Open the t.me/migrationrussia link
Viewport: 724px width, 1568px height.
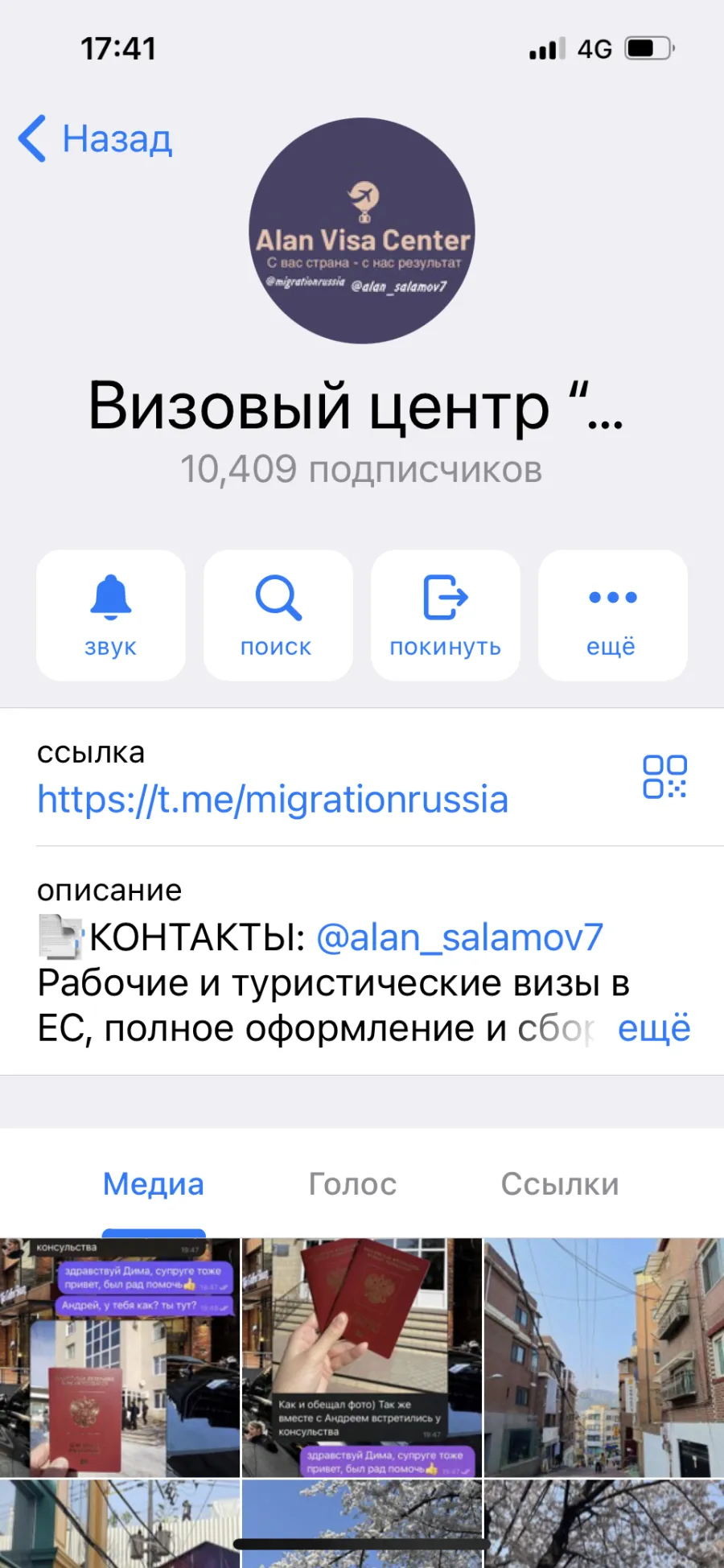273,800
